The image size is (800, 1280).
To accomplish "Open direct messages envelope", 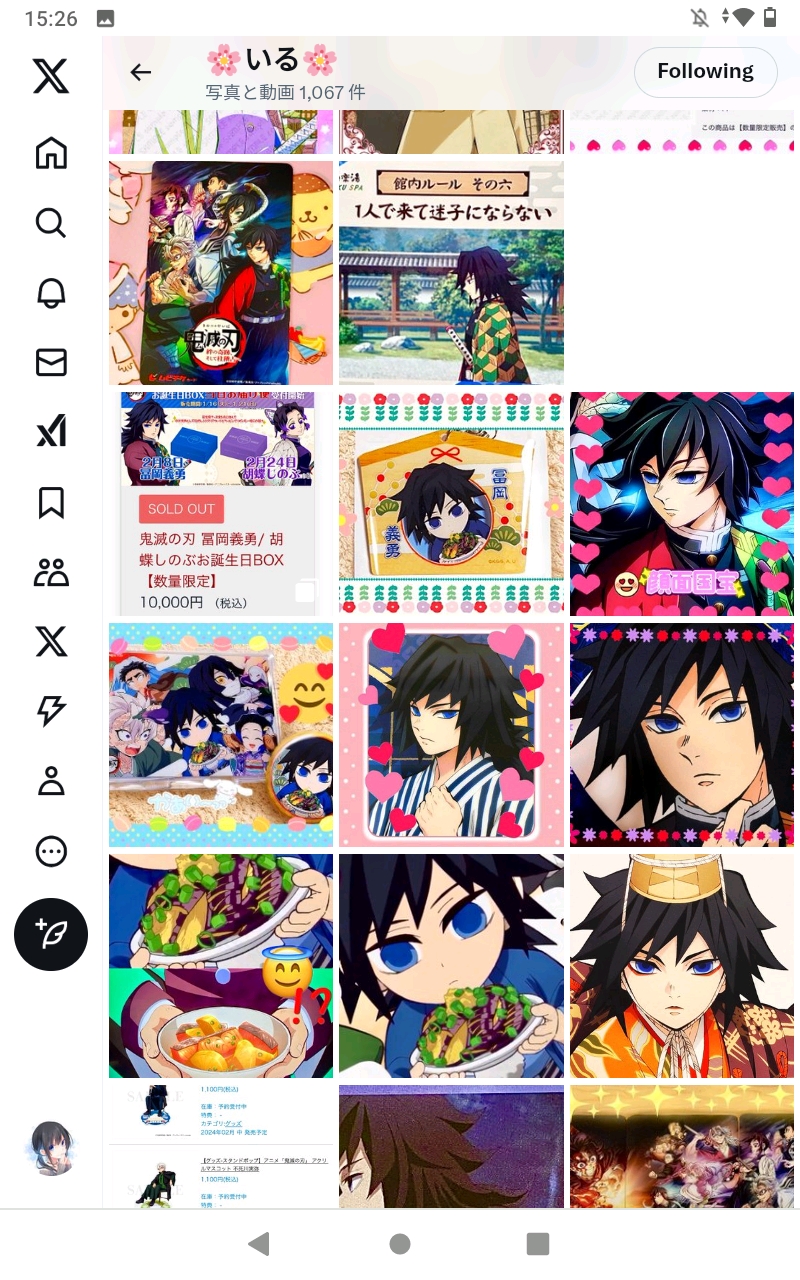I will pyautogui.click(x=51, y=362).
